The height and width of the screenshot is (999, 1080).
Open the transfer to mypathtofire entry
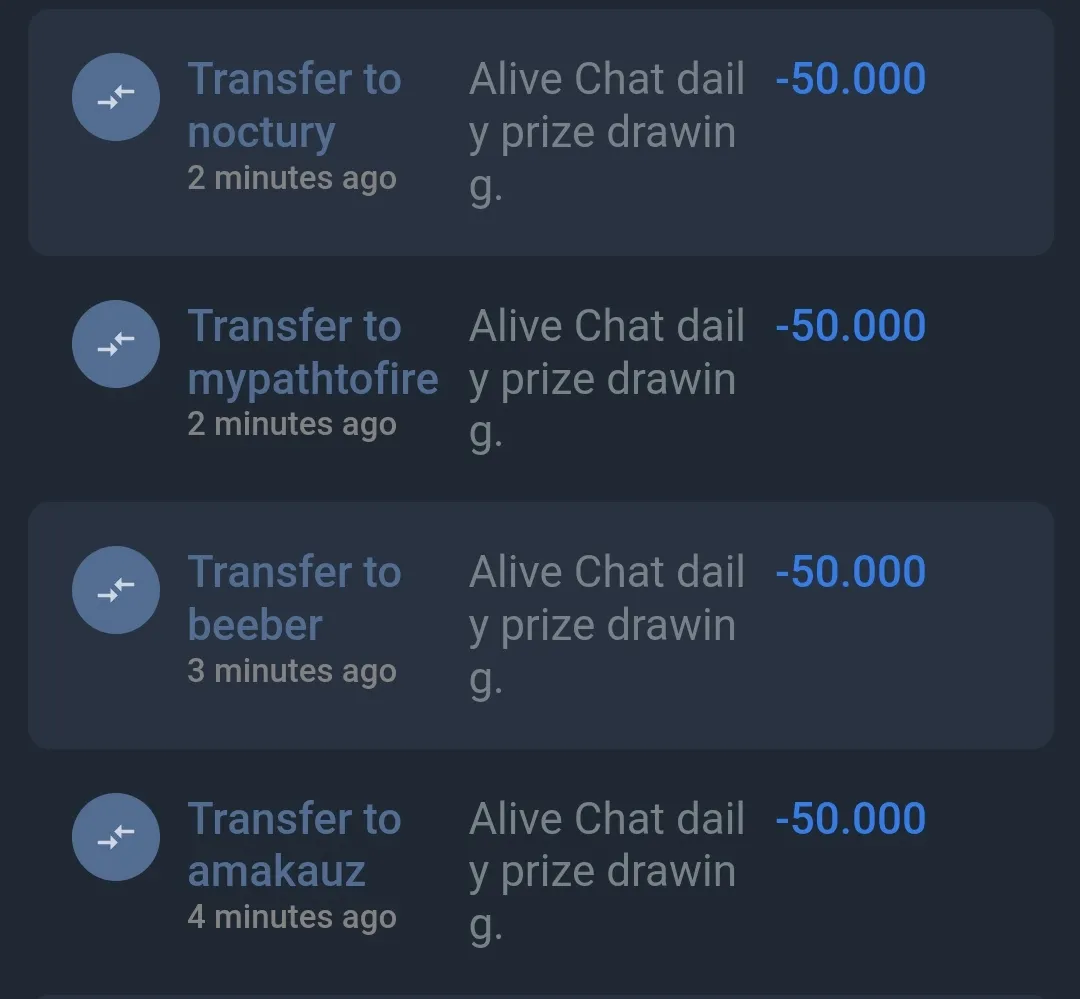[x=312, y=353]
